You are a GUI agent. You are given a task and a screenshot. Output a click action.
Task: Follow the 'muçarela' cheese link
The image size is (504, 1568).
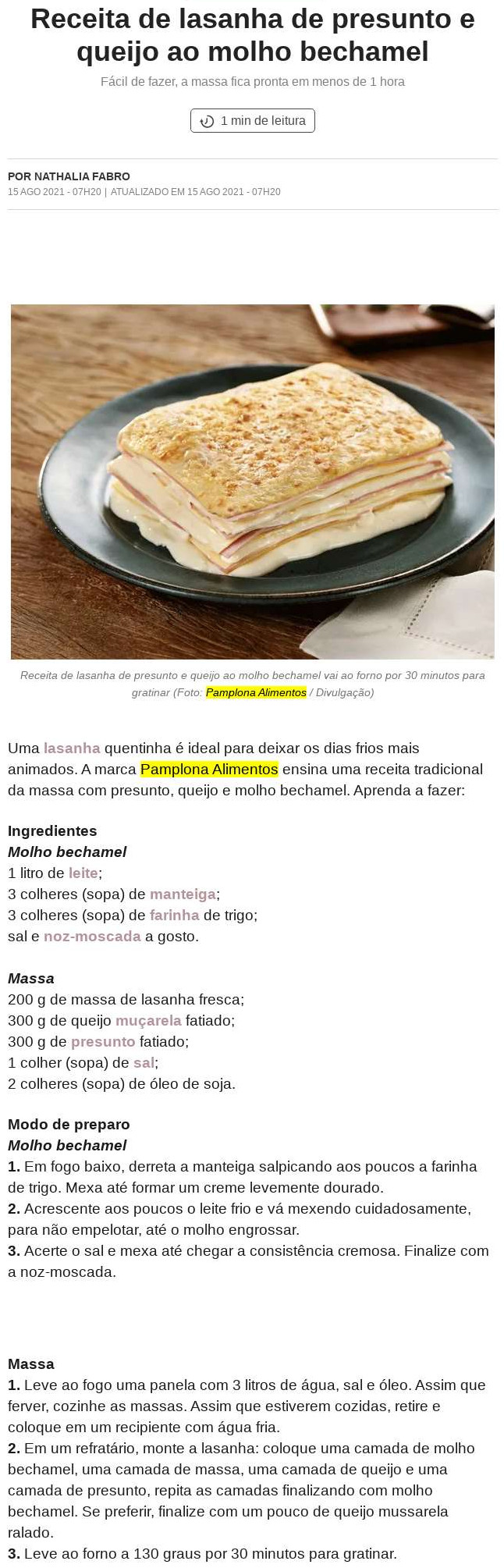[148, 1020]
